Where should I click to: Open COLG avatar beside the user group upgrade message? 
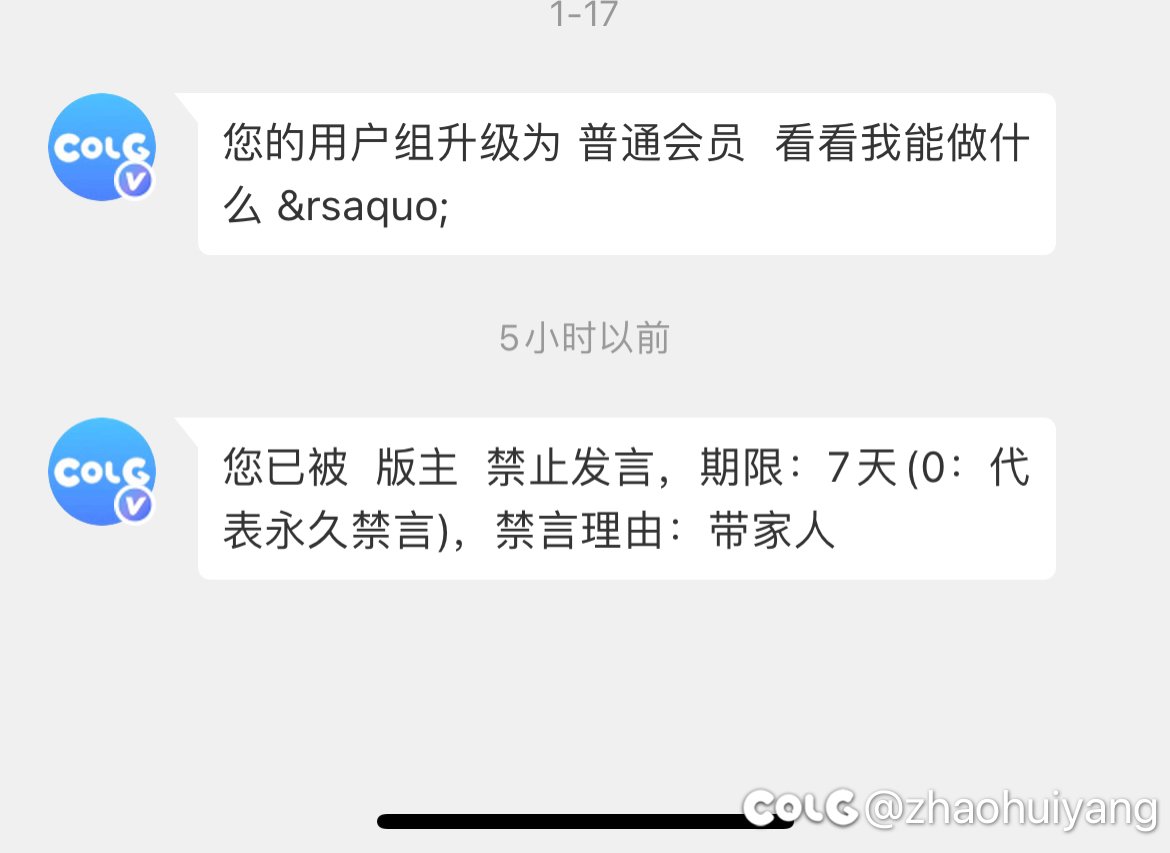(102, 147)
